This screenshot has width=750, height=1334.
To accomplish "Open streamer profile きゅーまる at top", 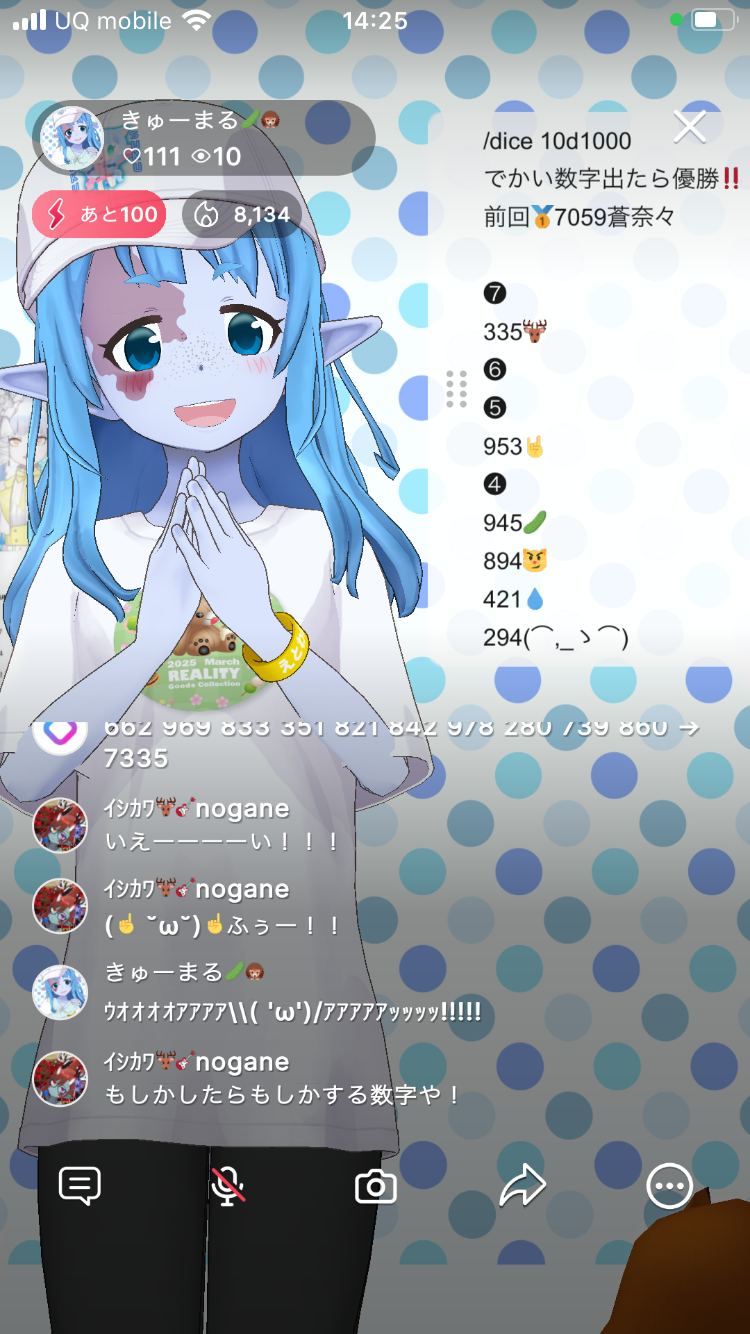I will [71, 139].
